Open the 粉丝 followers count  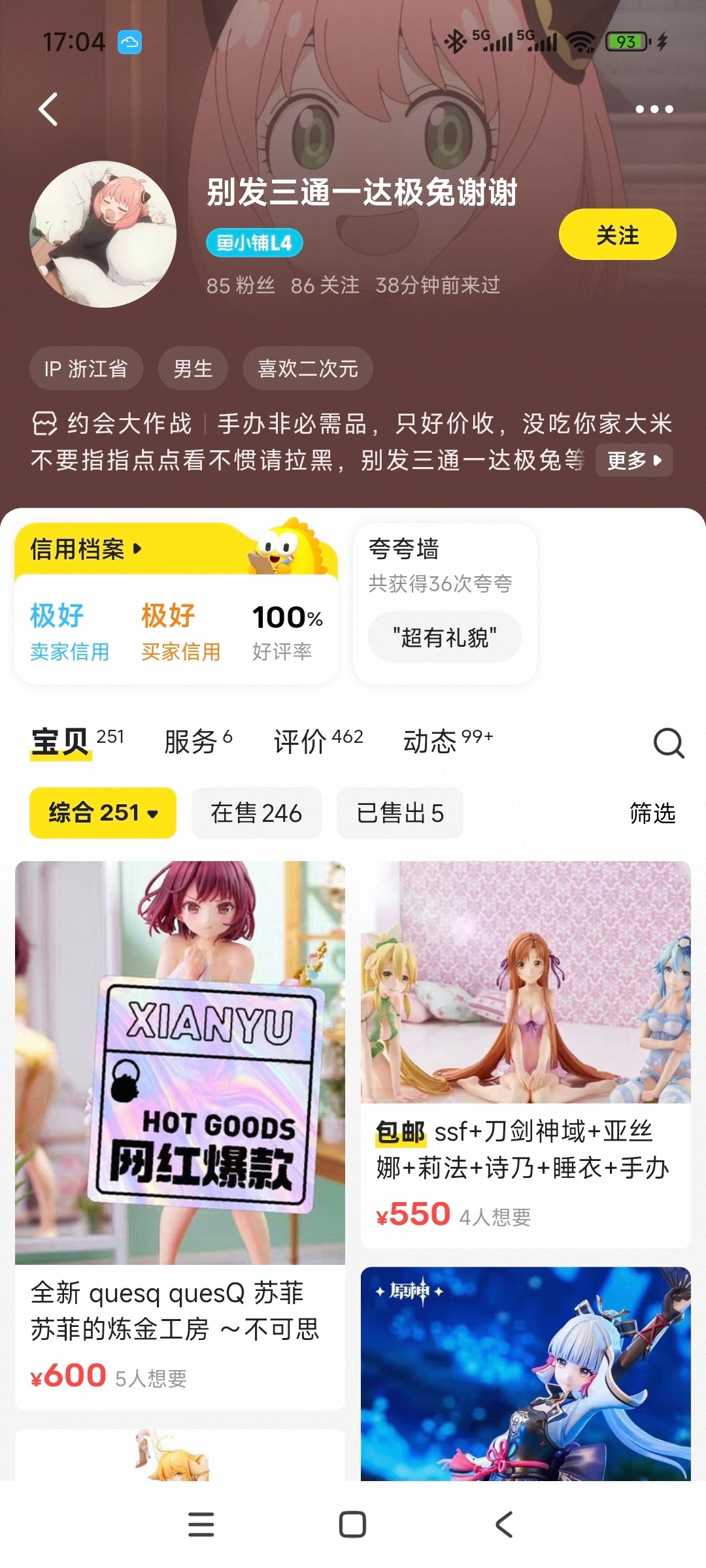pos(240,286)
